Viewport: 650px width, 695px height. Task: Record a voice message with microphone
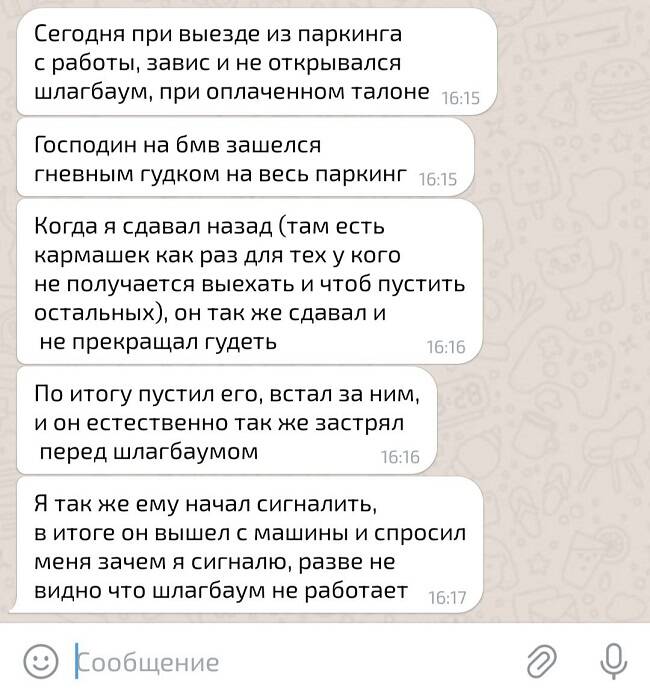[x=613, y=659]
